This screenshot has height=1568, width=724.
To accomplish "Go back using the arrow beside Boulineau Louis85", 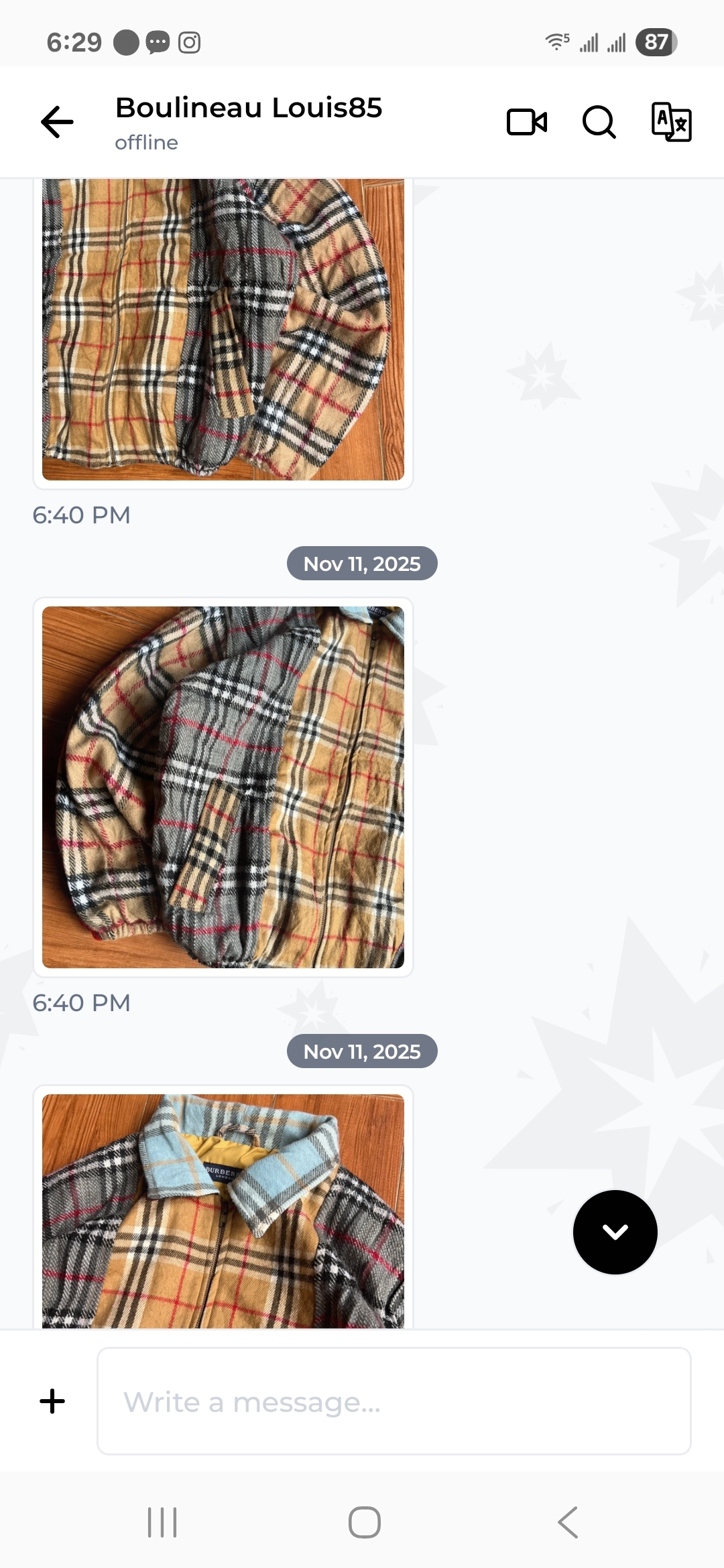I will point(57,122).
